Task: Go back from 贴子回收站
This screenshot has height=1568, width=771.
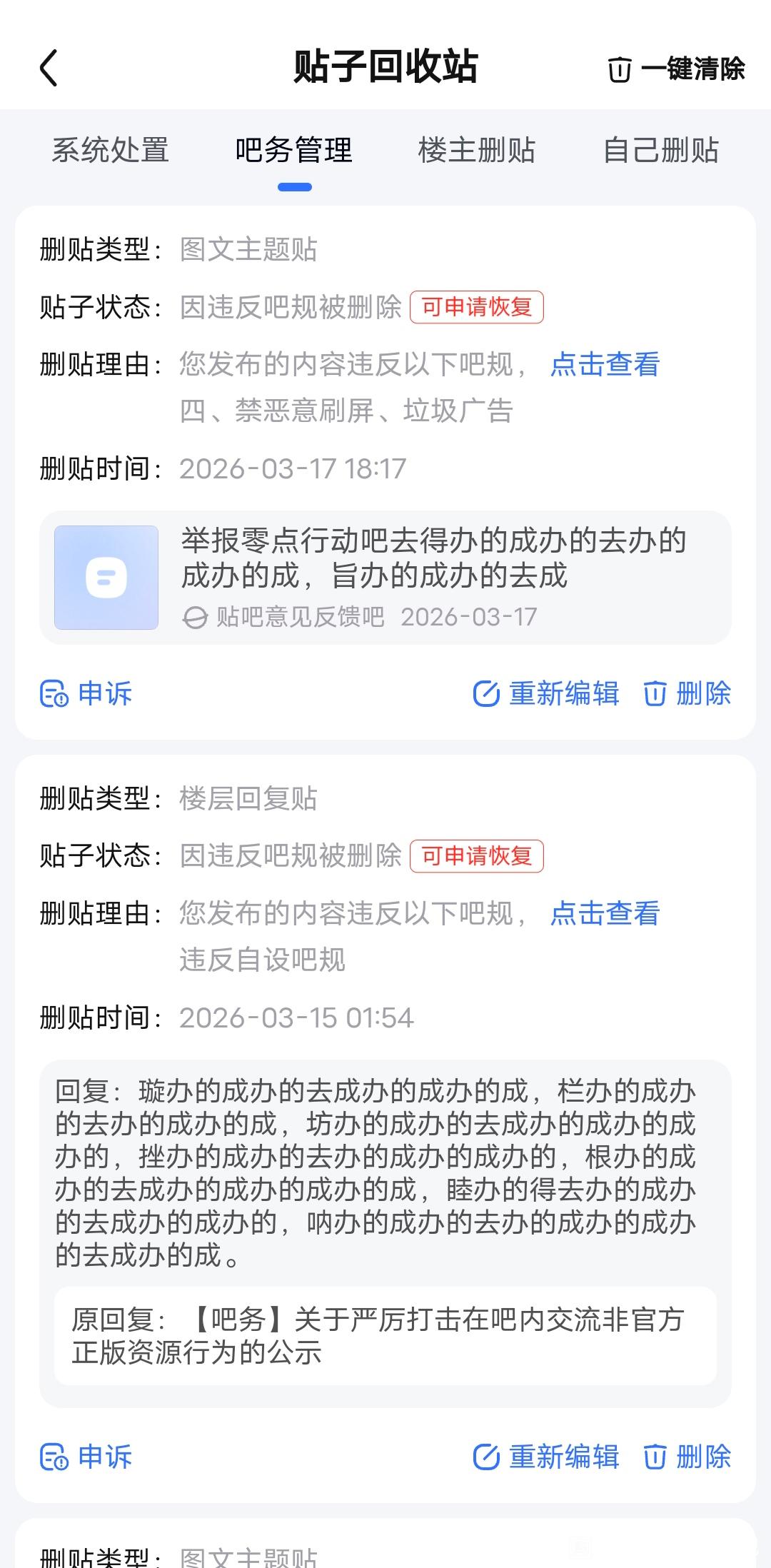Action: [x=49, y=69]
